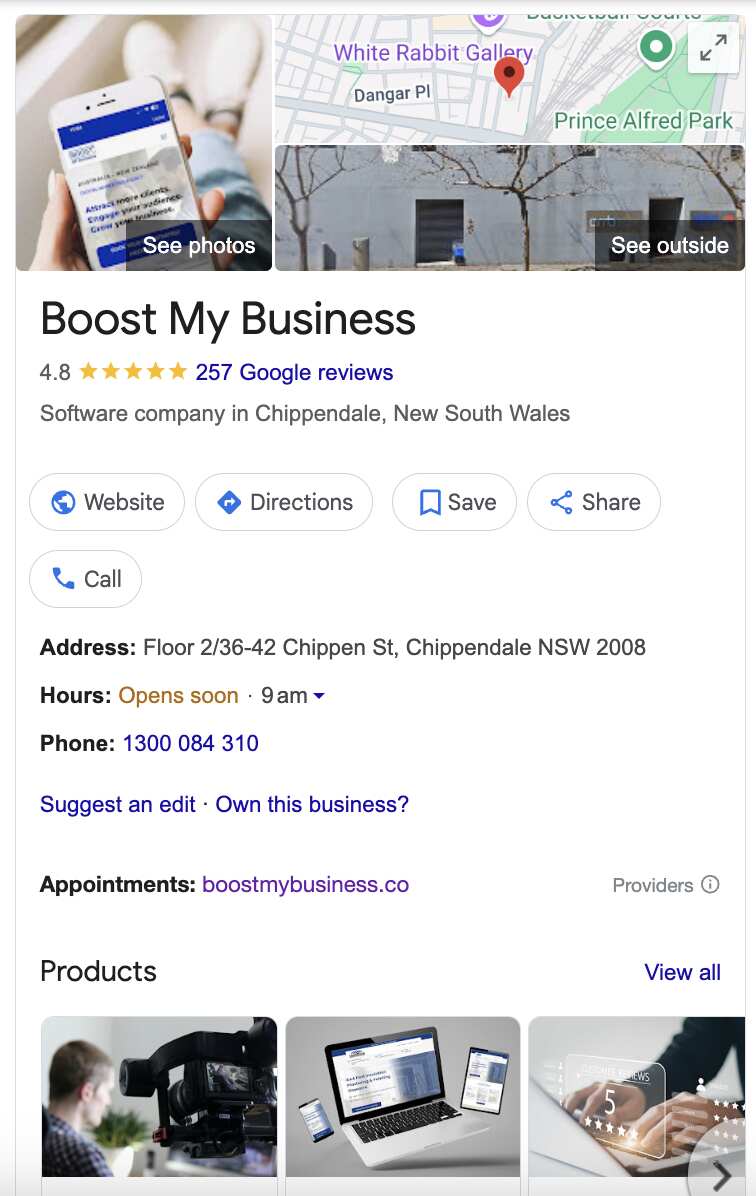Expand the map to full view
756x1196 pixels.
tap(713, 47)
